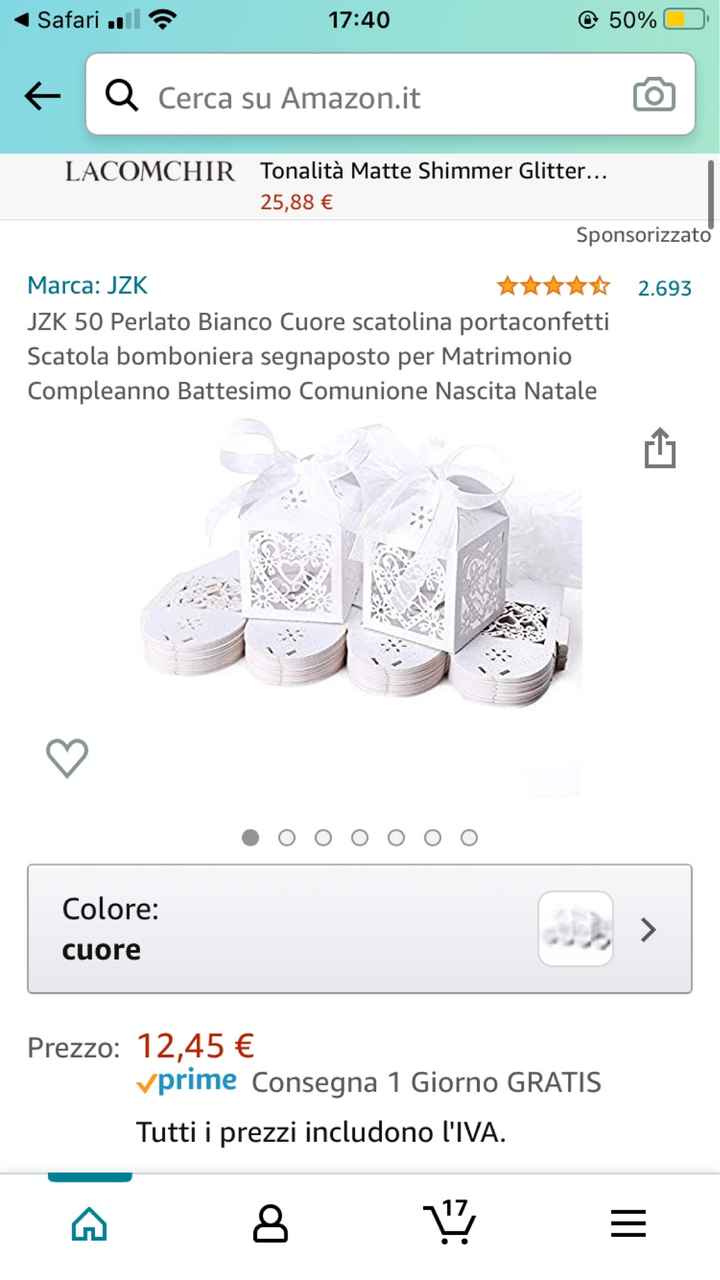Open your account profile icon
This screenshot has width=720, height=1280.
pos(269,1222)
